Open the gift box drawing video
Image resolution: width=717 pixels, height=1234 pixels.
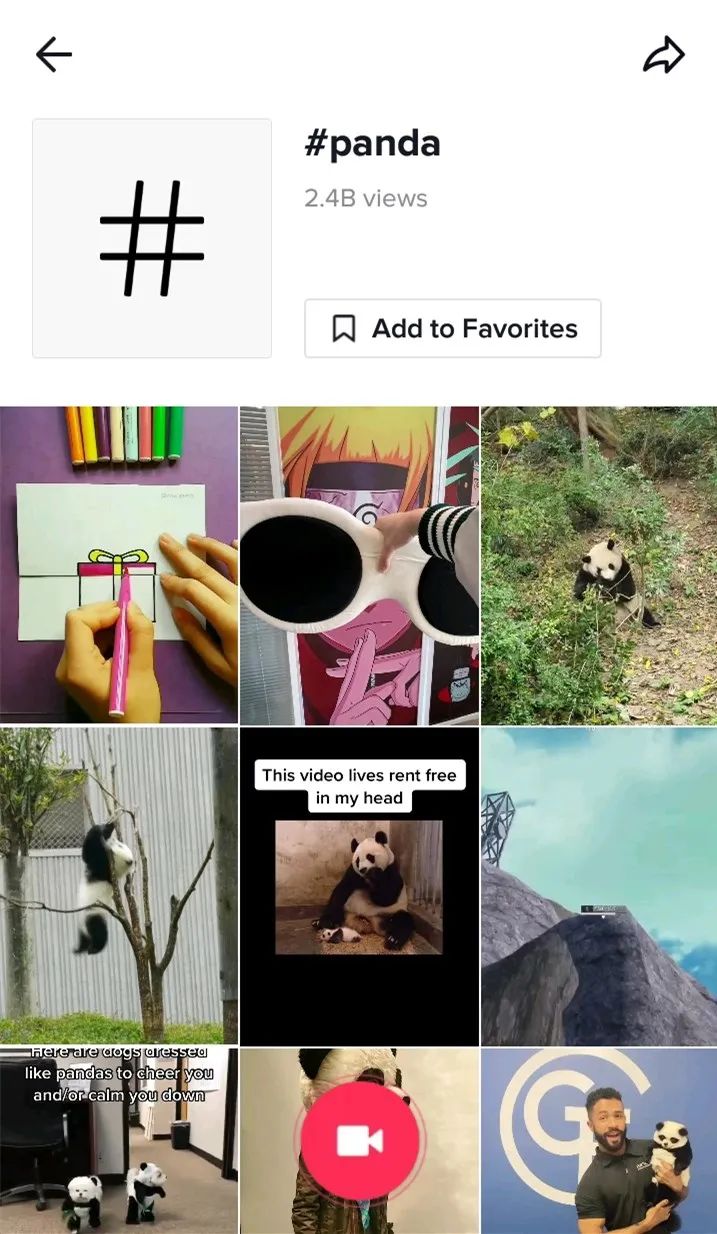pos(119,565)
